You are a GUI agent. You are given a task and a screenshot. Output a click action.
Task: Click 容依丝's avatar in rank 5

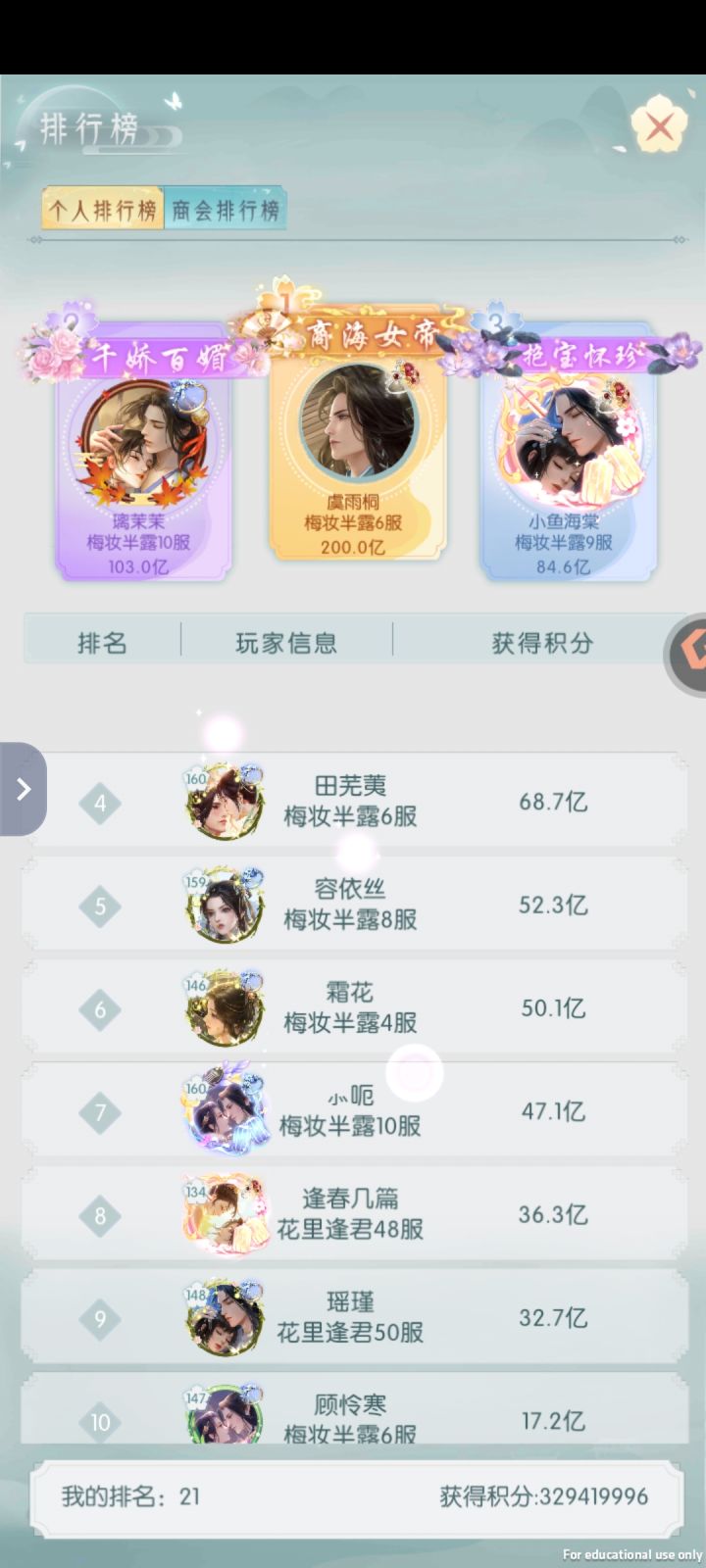tap(224, 904)
